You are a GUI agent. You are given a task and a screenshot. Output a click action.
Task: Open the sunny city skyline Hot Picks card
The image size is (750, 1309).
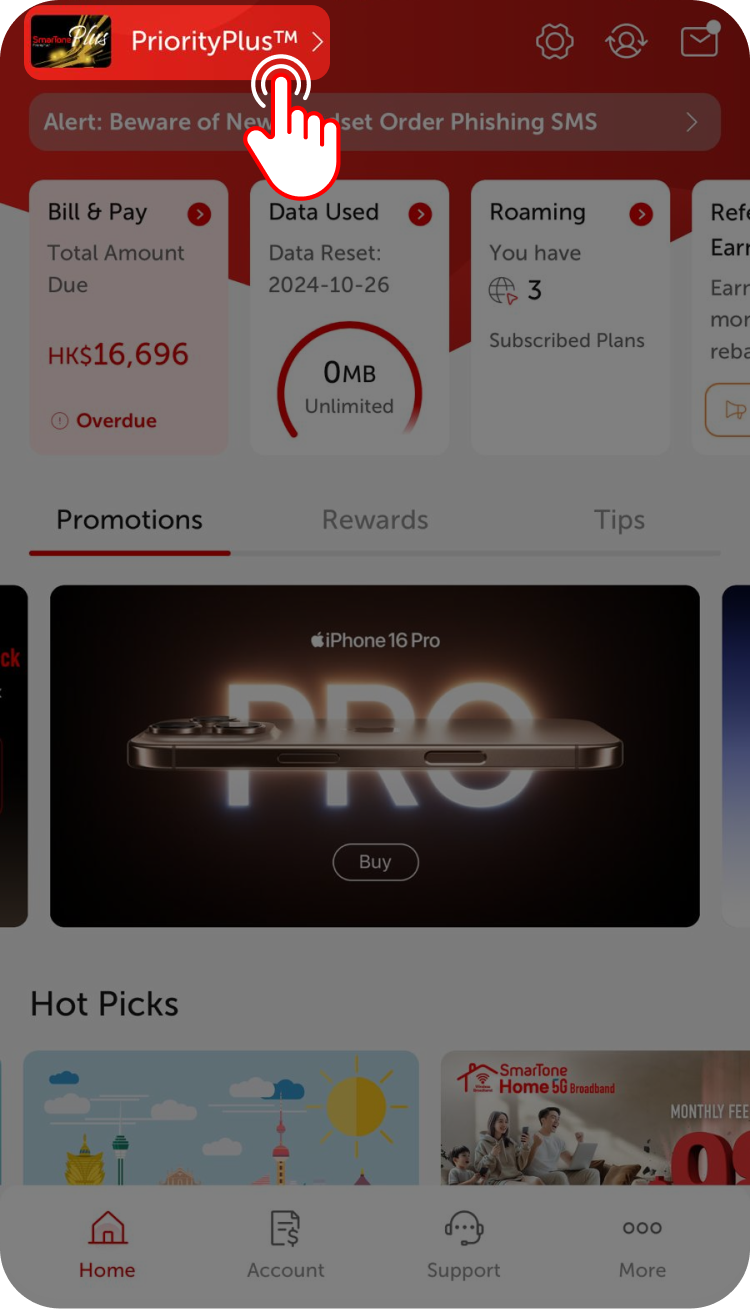(x=221, y=1117)
